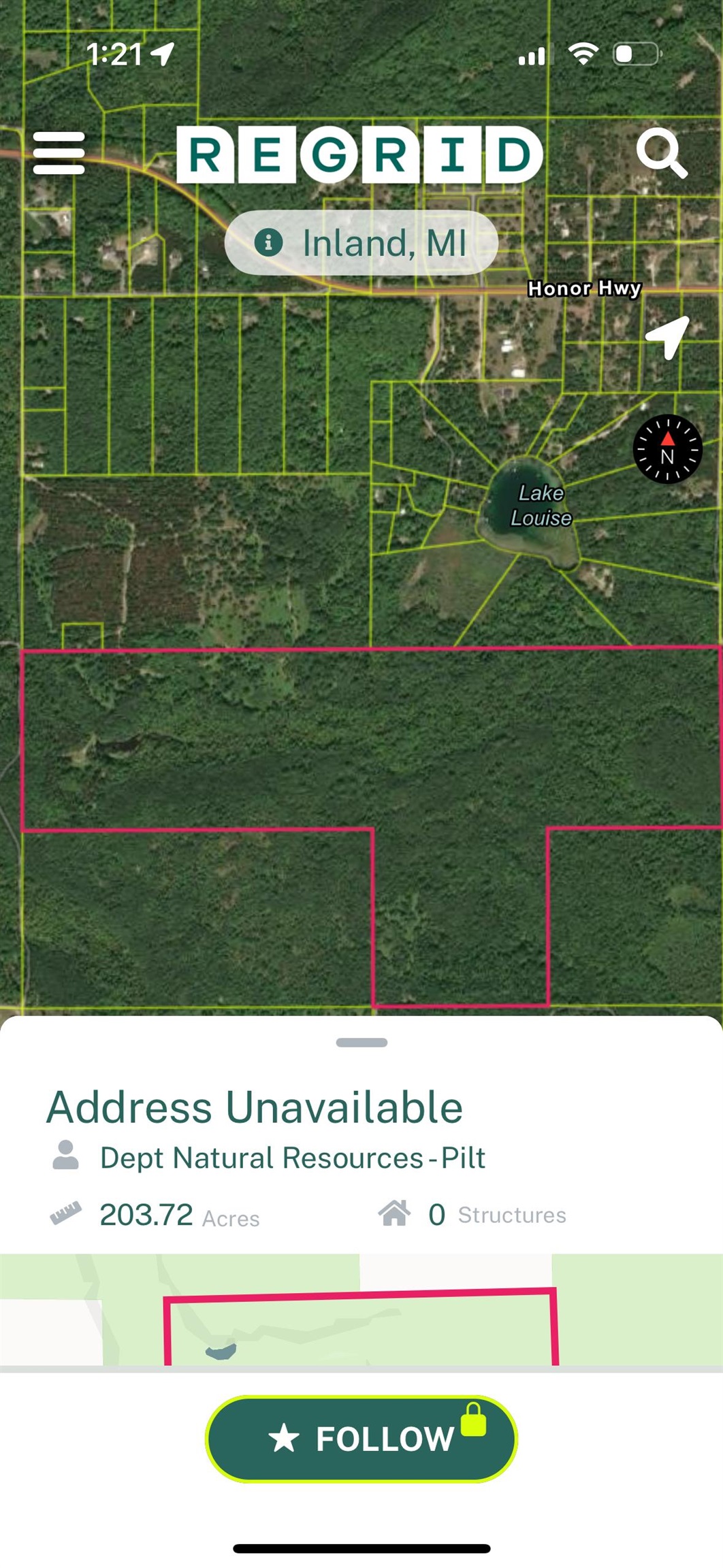The height and width of the screenshot is (1568, 723).
Task: Reset map orientation with the compass
Action: click(667, 449)
